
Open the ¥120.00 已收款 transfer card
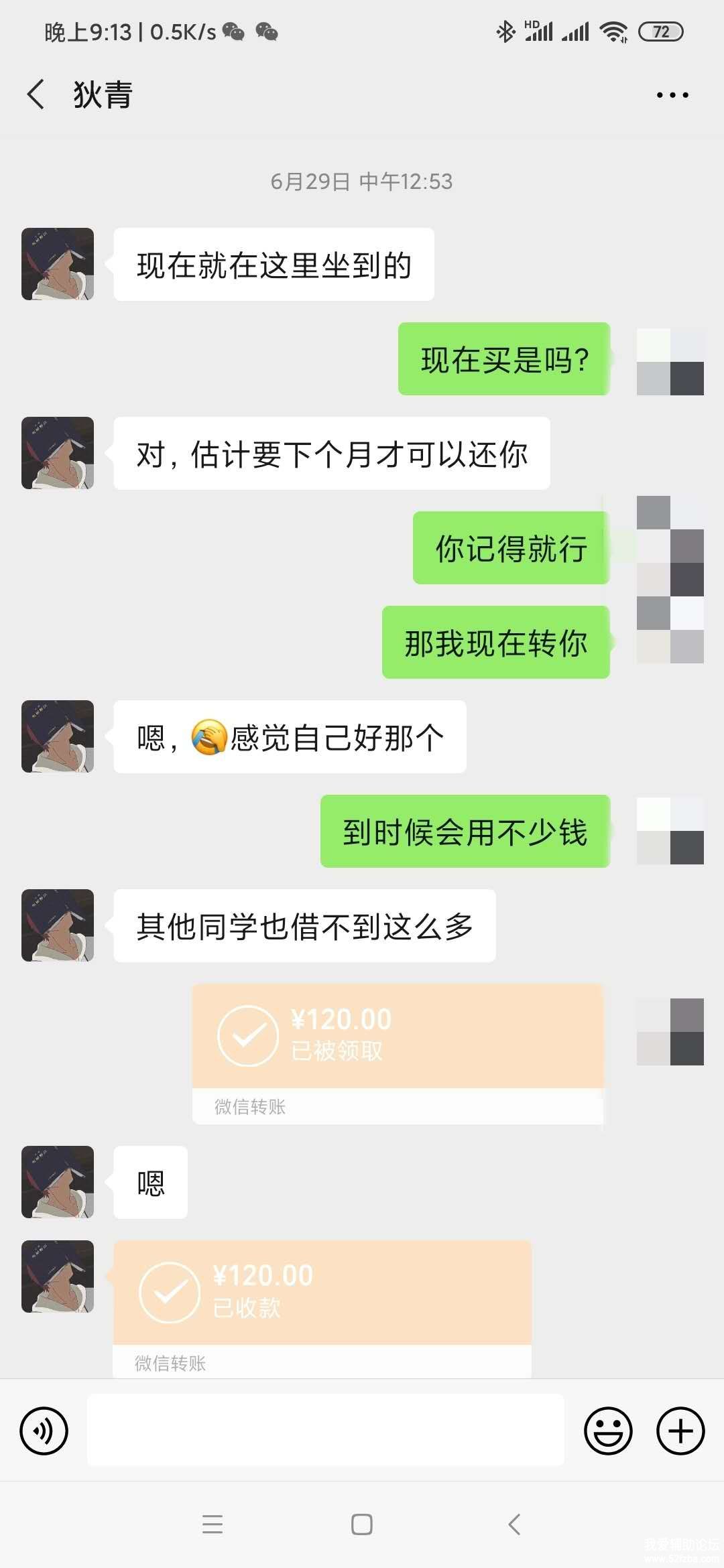322,1293
